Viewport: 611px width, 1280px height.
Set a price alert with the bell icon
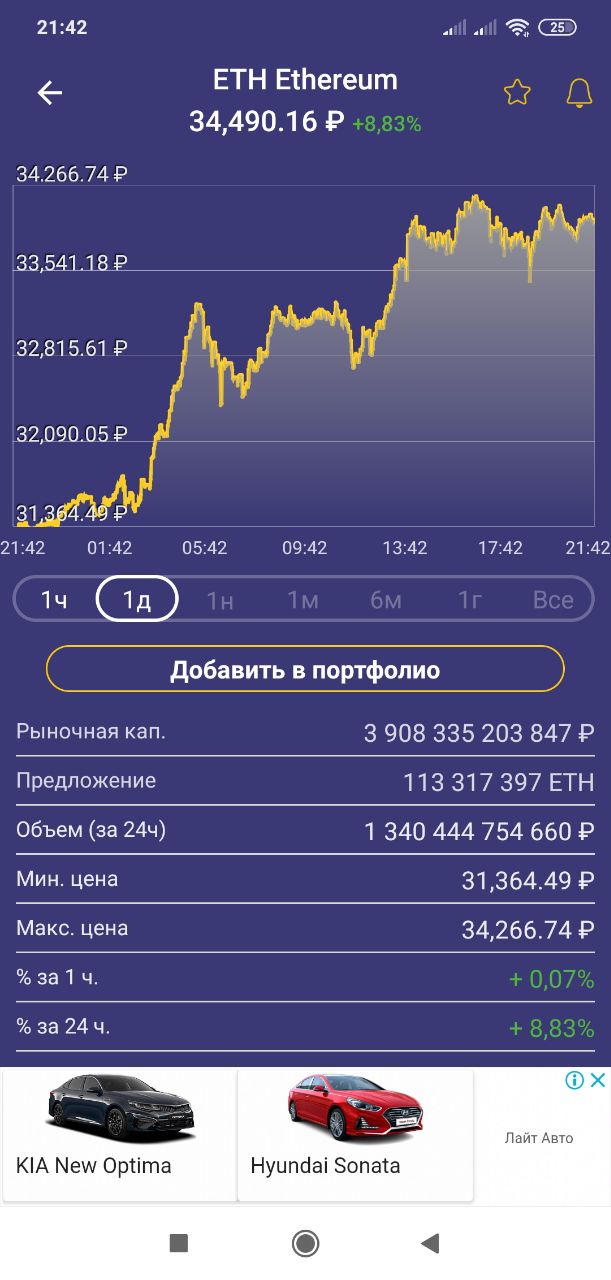[579, 93]
